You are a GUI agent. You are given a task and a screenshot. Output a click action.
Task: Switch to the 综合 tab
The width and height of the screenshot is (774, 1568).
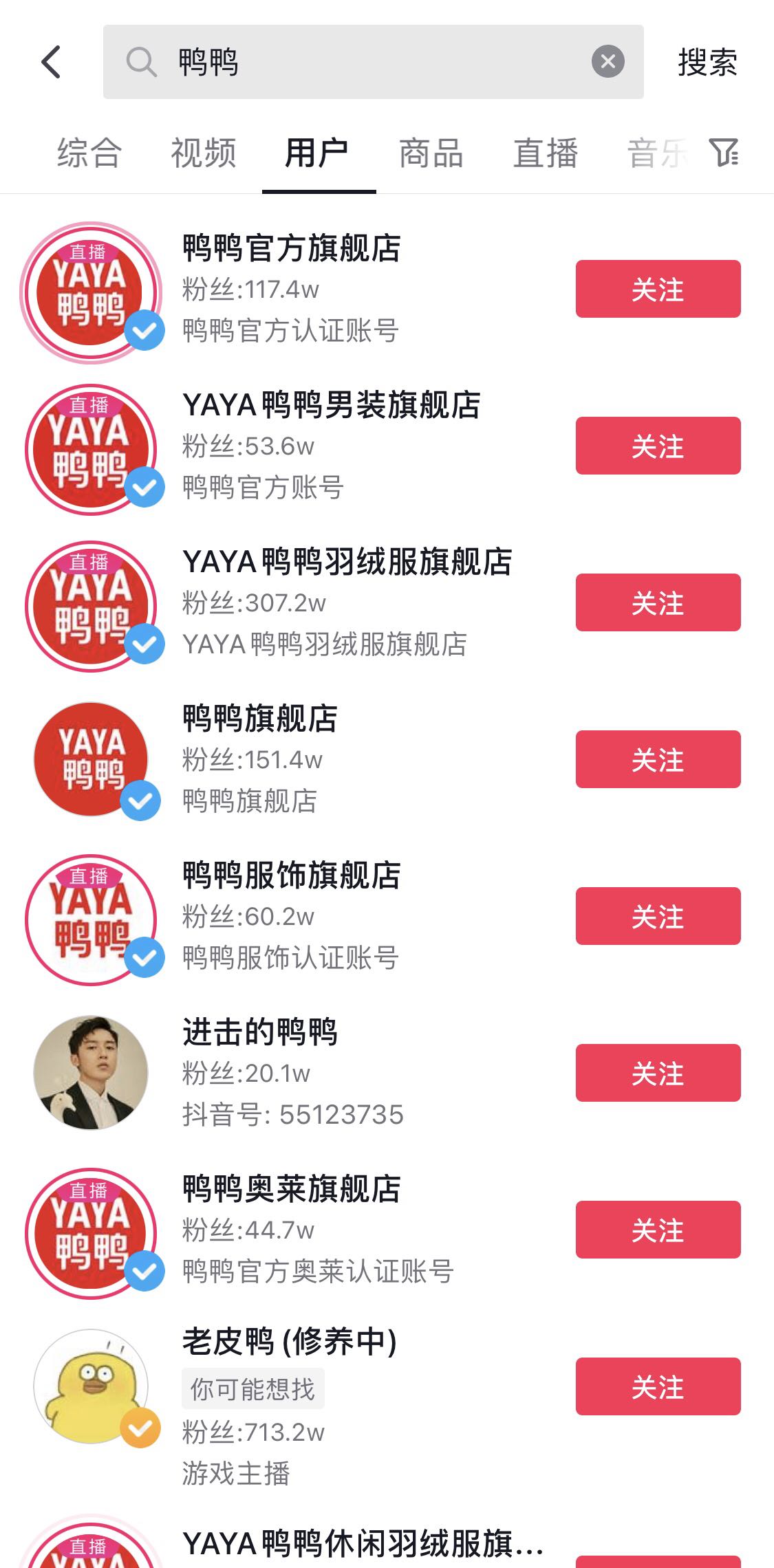tap(89, 153)
